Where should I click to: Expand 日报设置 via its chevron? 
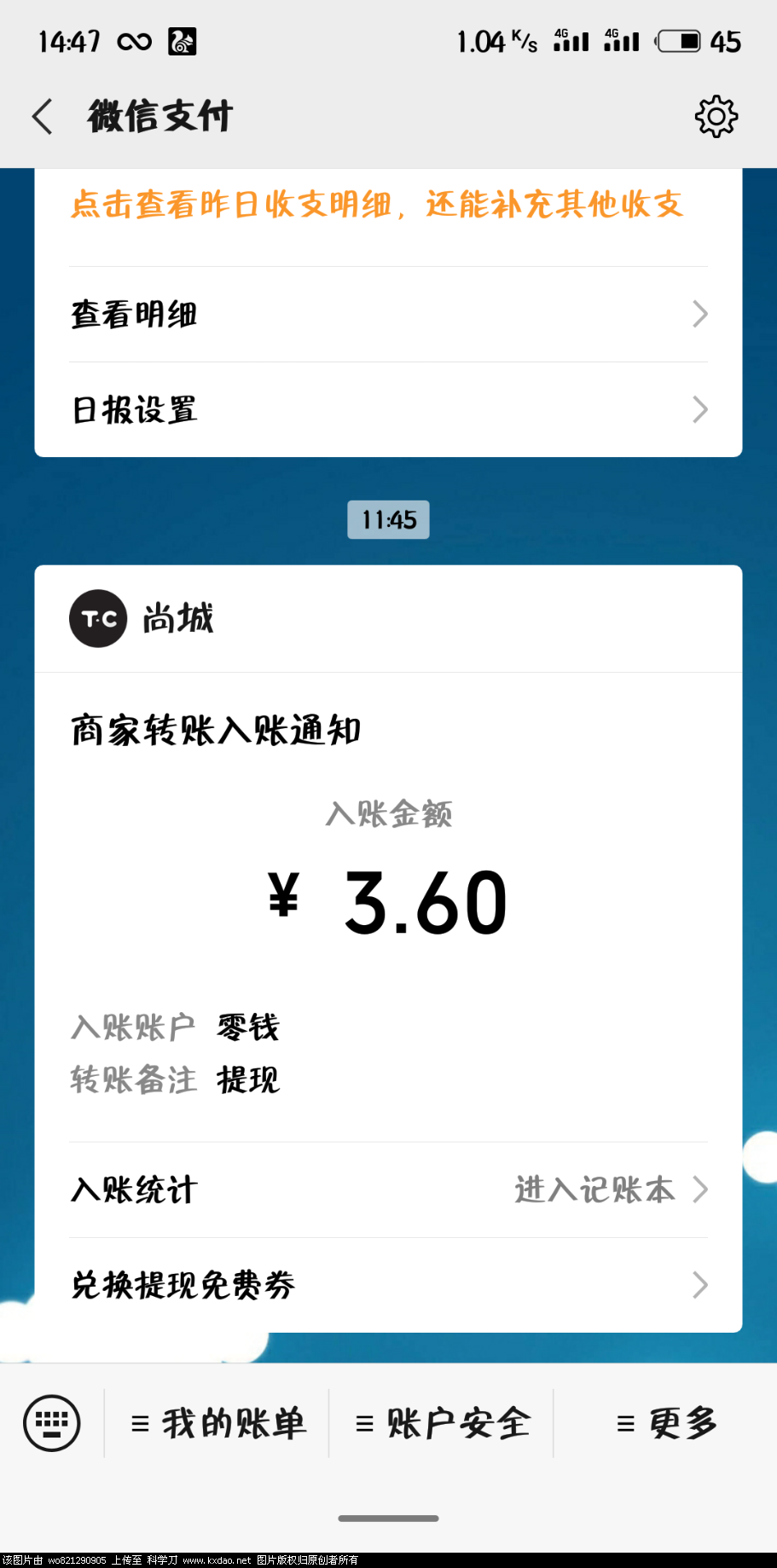pos(700,410)
